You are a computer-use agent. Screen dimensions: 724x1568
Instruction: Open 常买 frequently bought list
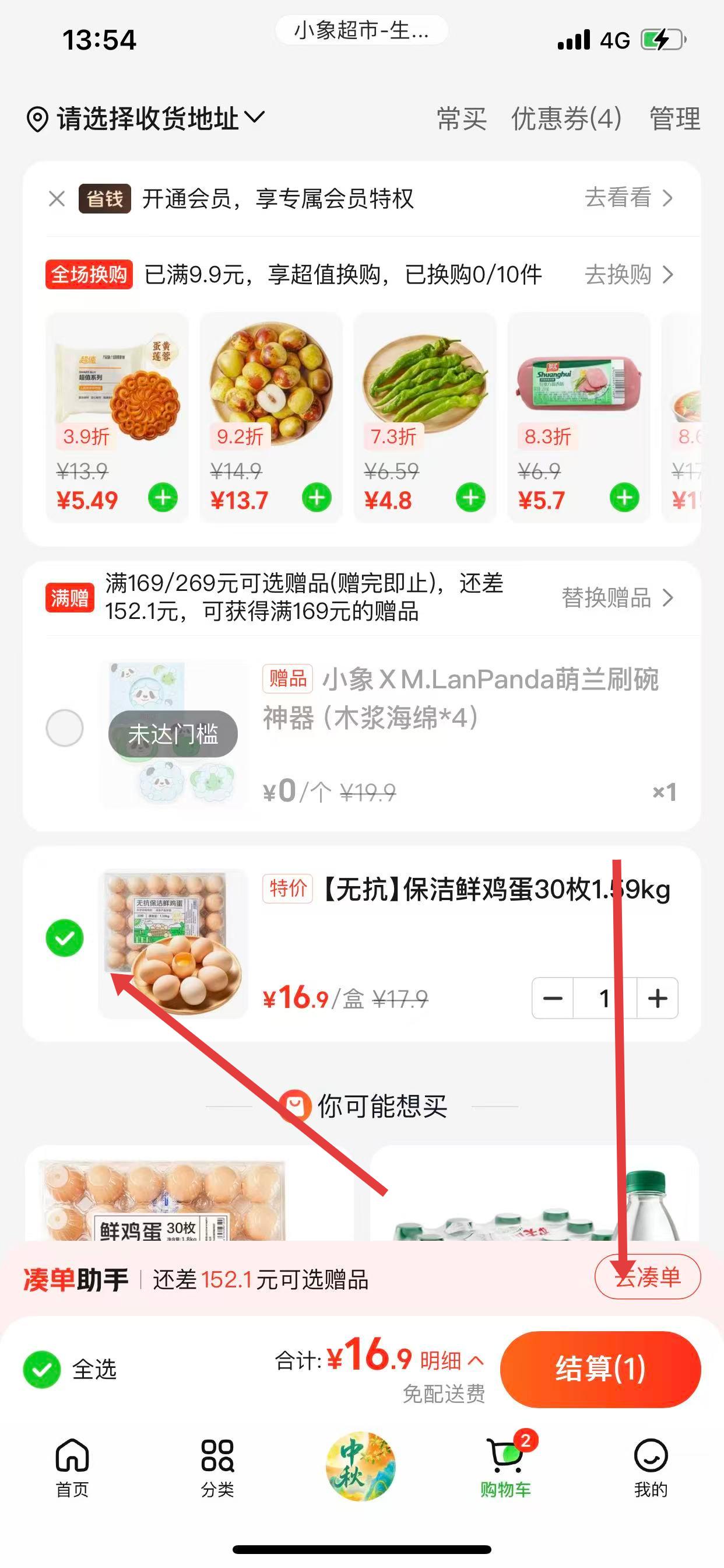click(x=461, y=118)
